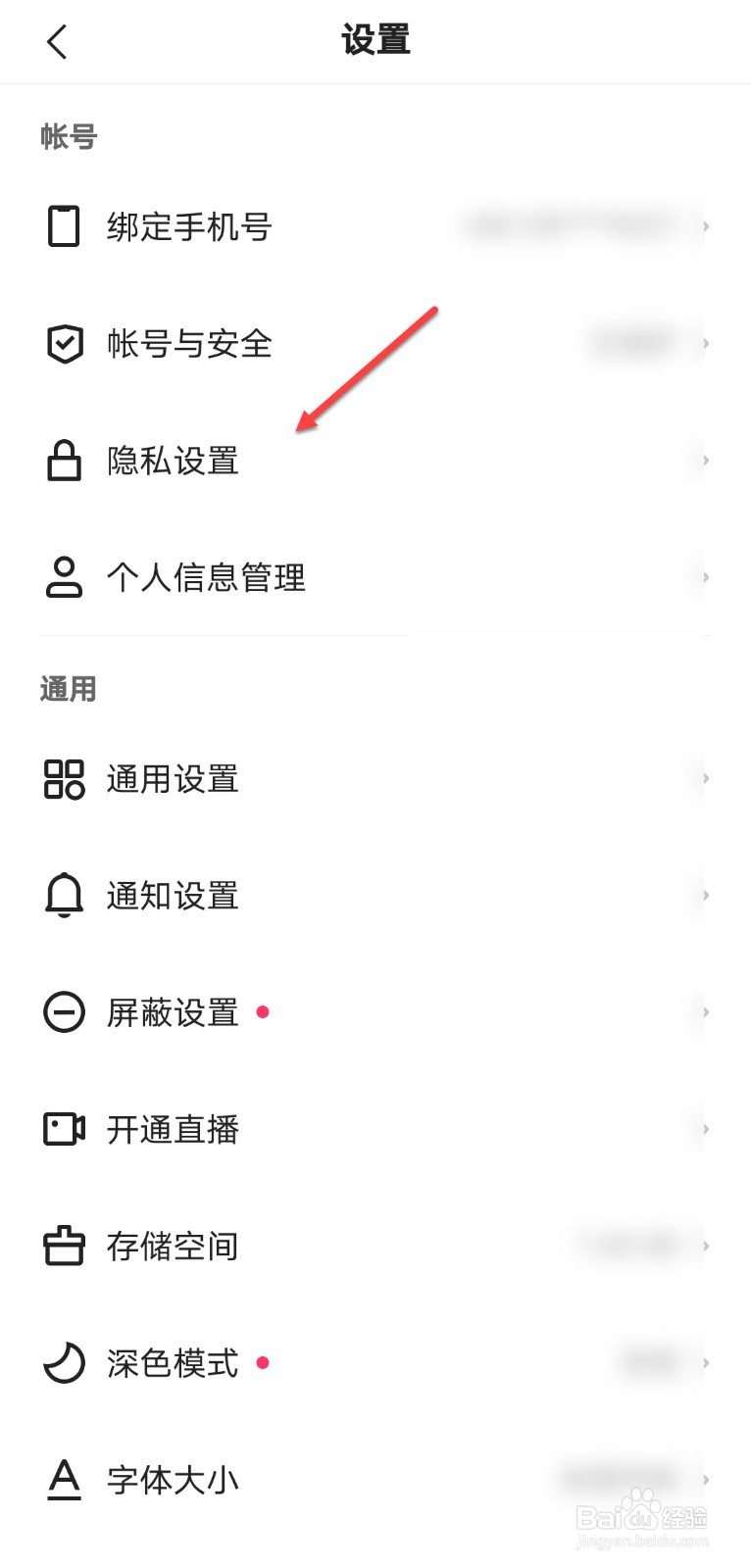The height and width of the screenshot is (1568, 751).
Task: Select the blocked-circle icon beside 屏蔽设置
Action: pyautogui.click(x=63, y=1011)
